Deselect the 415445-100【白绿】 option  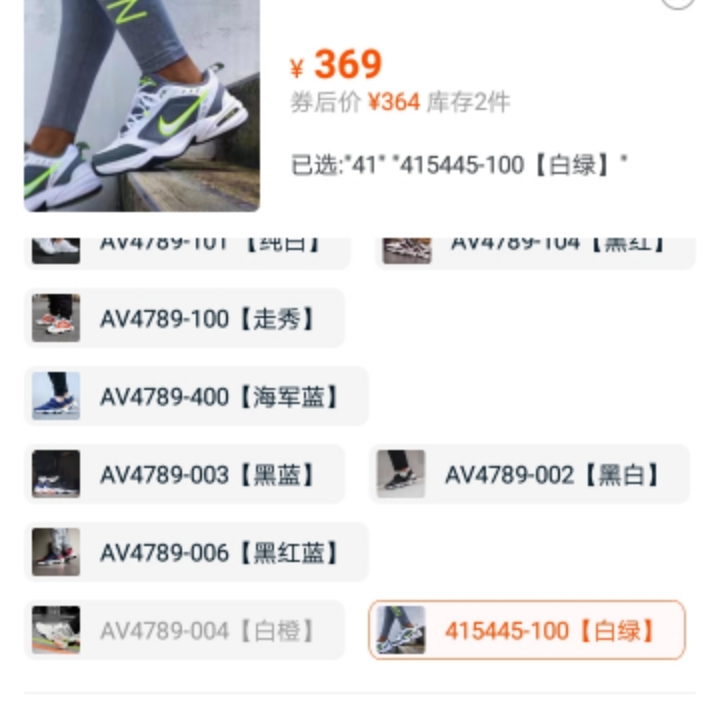click(x=527, y=630)
